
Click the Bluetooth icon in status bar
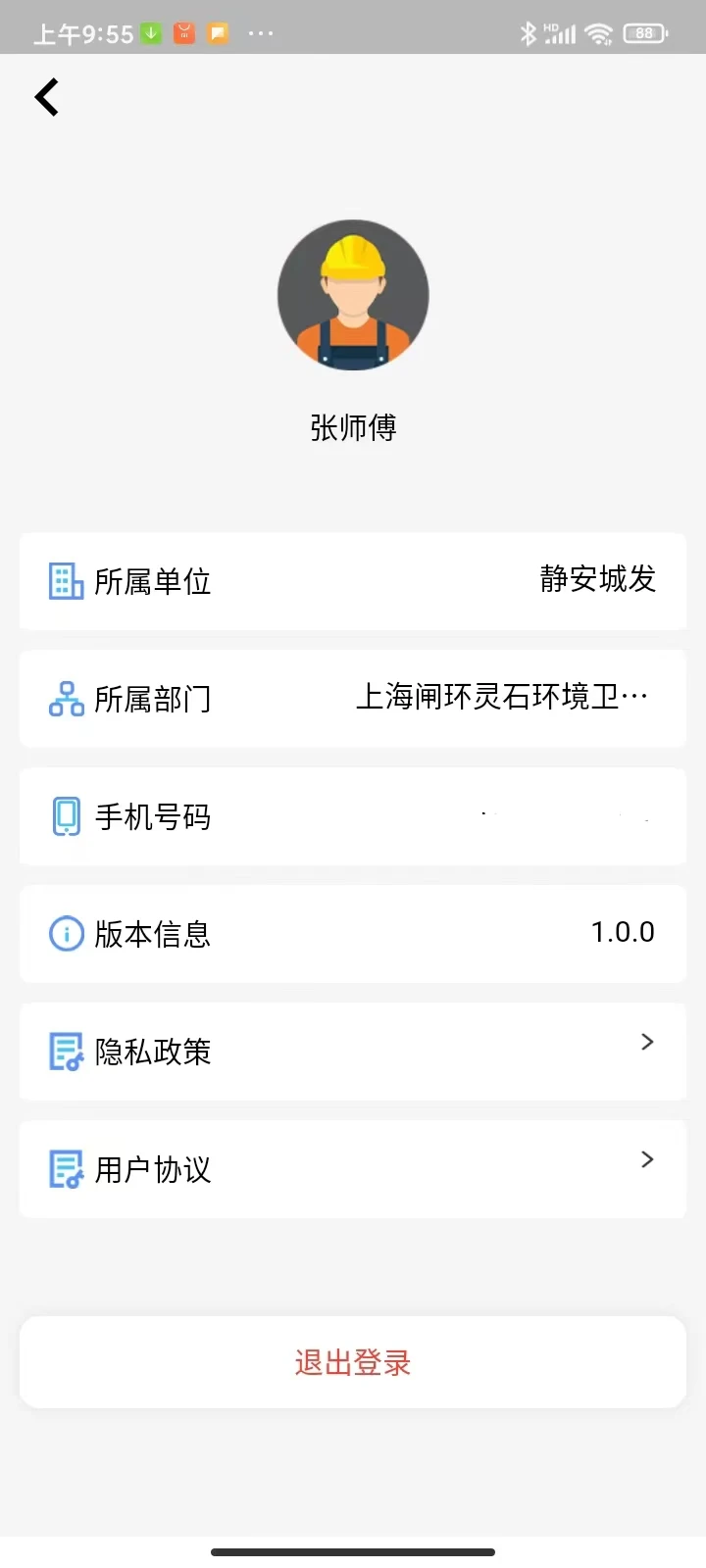pyautogui.click(x=529, y=31)
